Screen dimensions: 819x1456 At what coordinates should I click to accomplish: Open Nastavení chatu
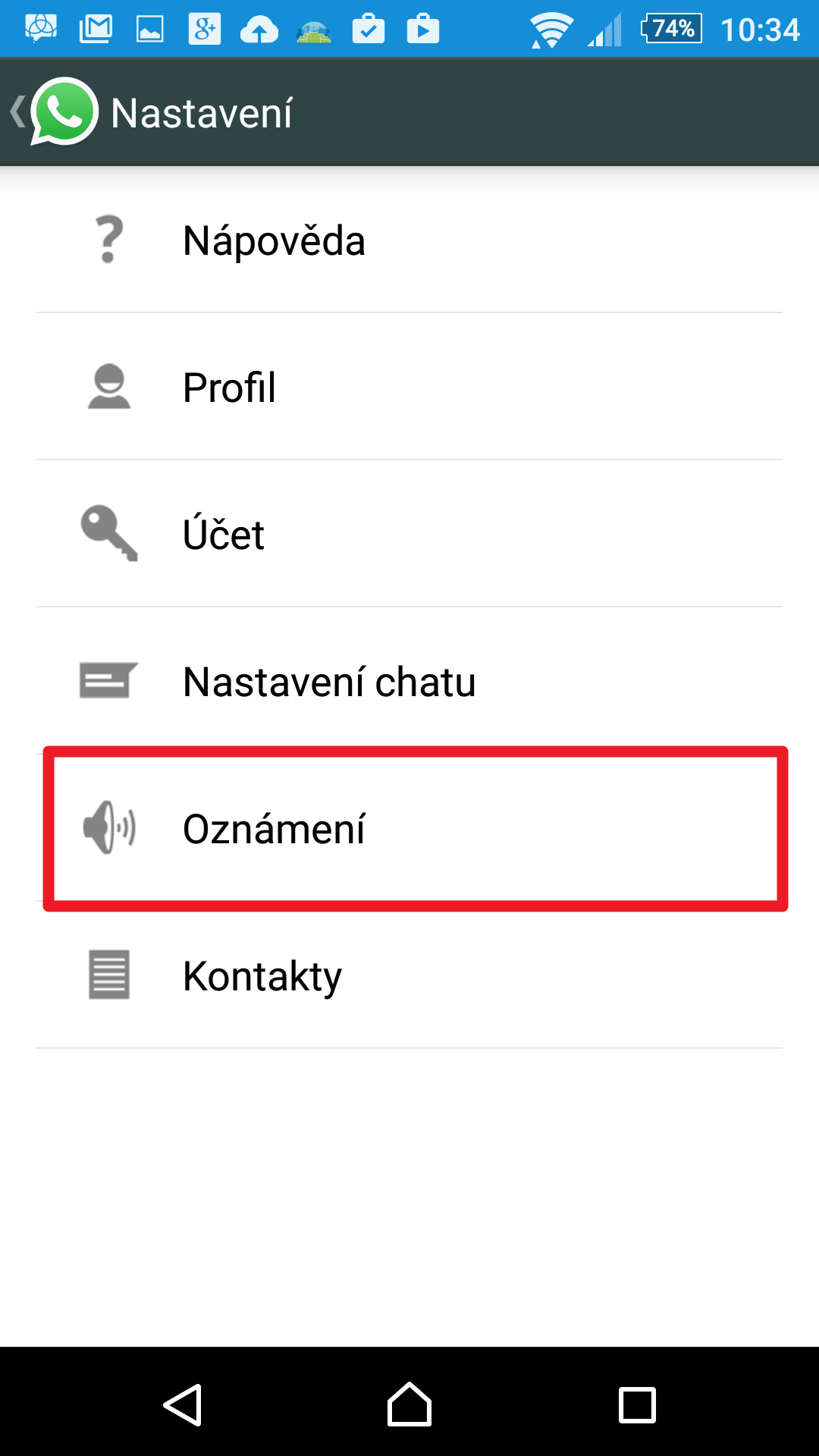click(409, 682)
